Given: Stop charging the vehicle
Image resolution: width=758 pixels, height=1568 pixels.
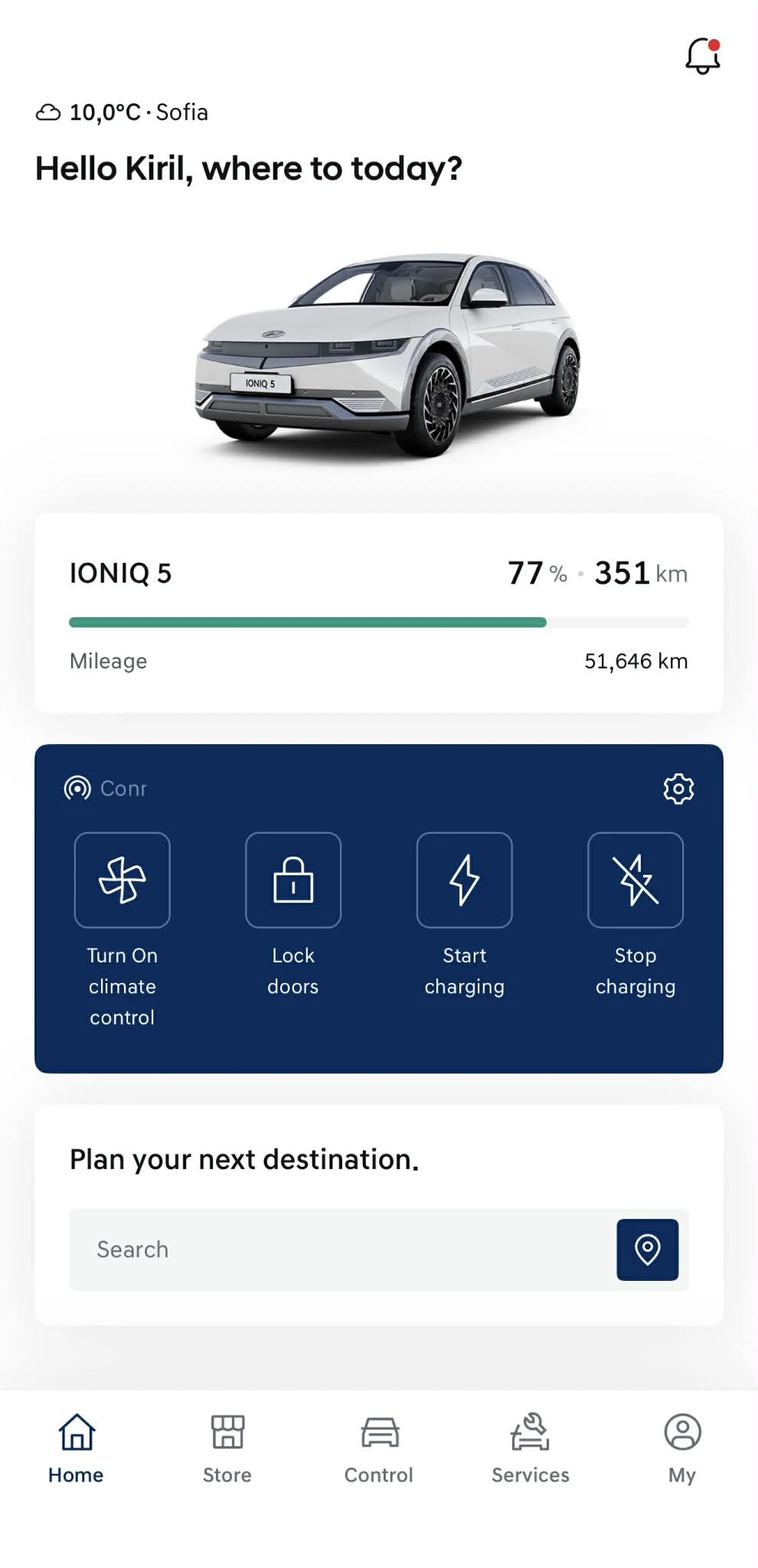Looking at the screenshot, I should (635, 880).
